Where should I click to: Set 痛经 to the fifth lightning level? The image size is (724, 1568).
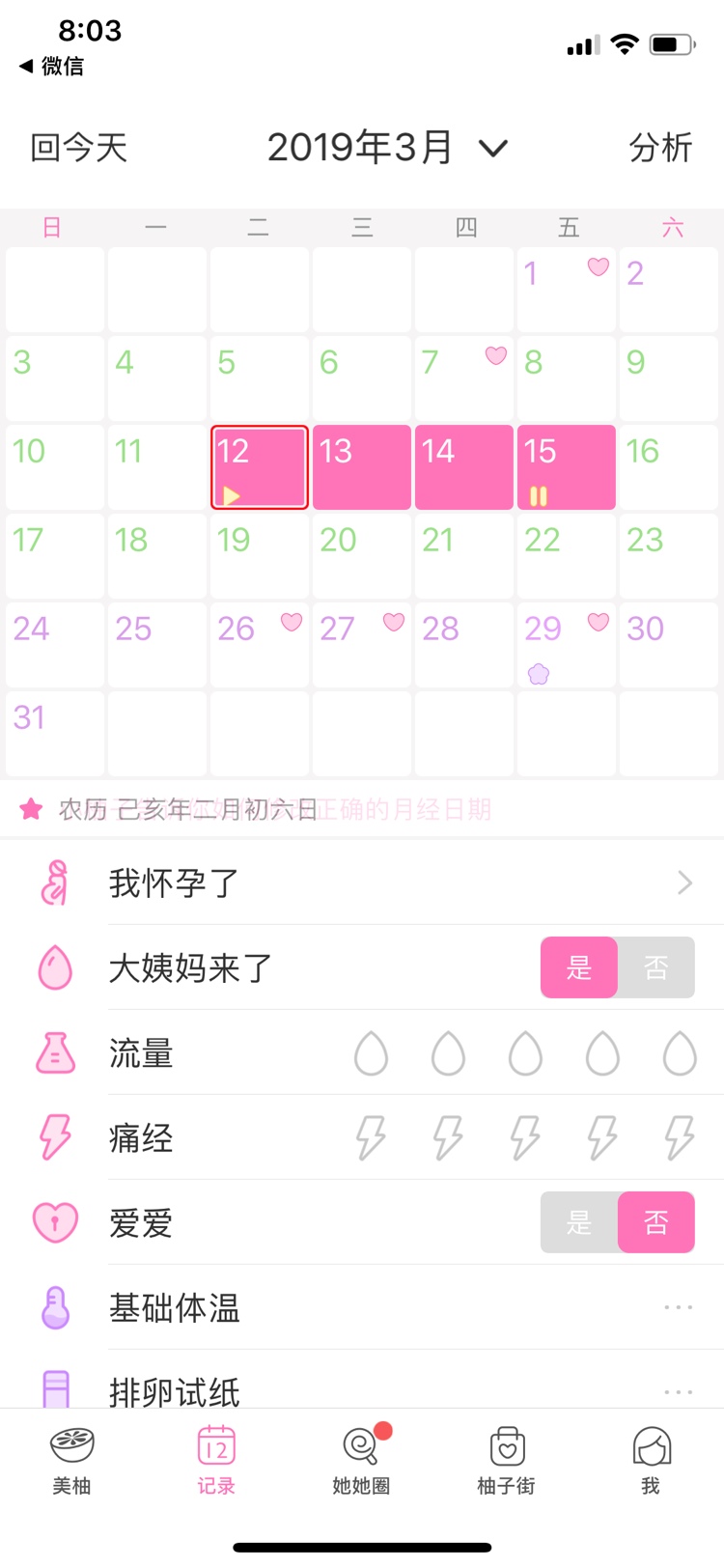[x=680, y=1137]
